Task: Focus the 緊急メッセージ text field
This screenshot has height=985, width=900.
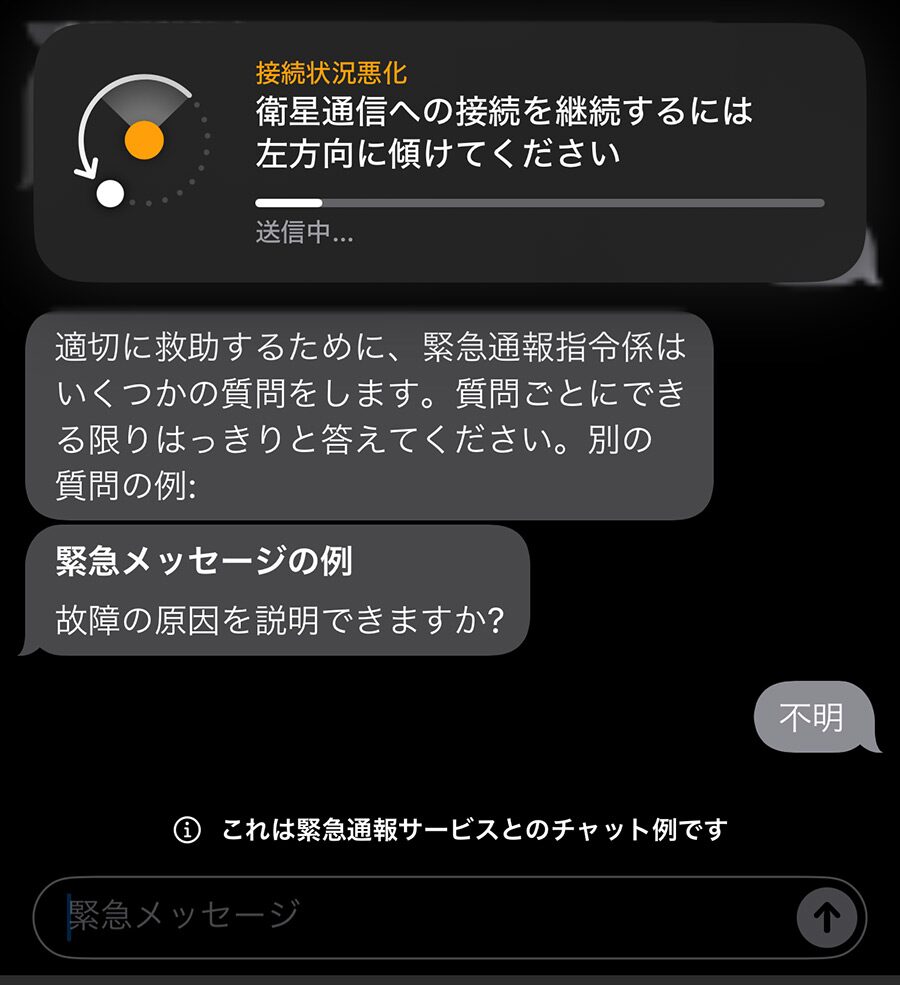Action: click(x=400, y=916)
